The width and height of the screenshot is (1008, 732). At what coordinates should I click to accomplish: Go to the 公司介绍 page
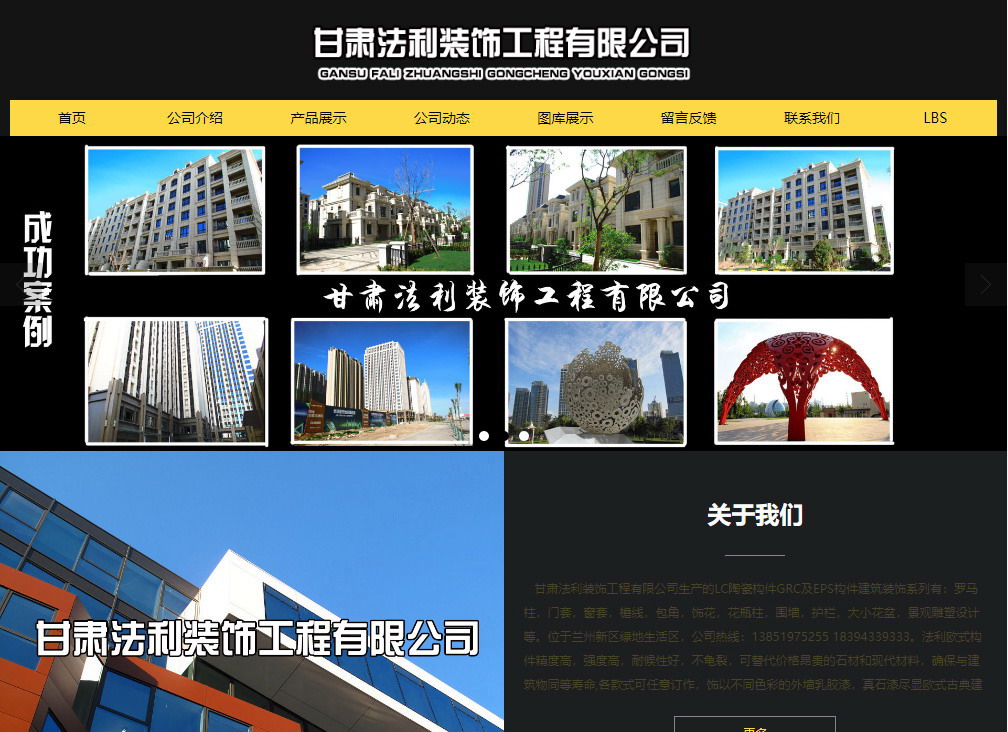click(195, 118)
